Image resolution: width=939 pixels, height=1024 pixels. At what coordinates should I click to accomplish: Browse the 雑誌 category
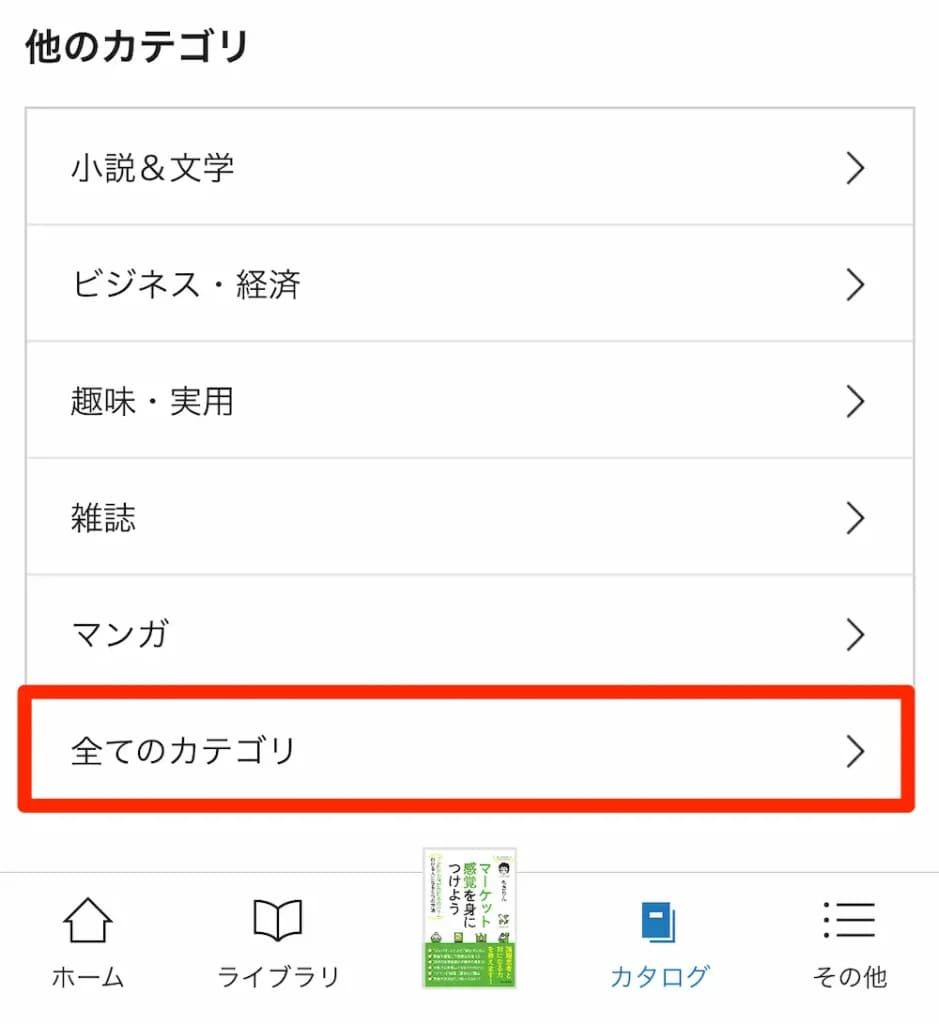(x=468, y=518)
